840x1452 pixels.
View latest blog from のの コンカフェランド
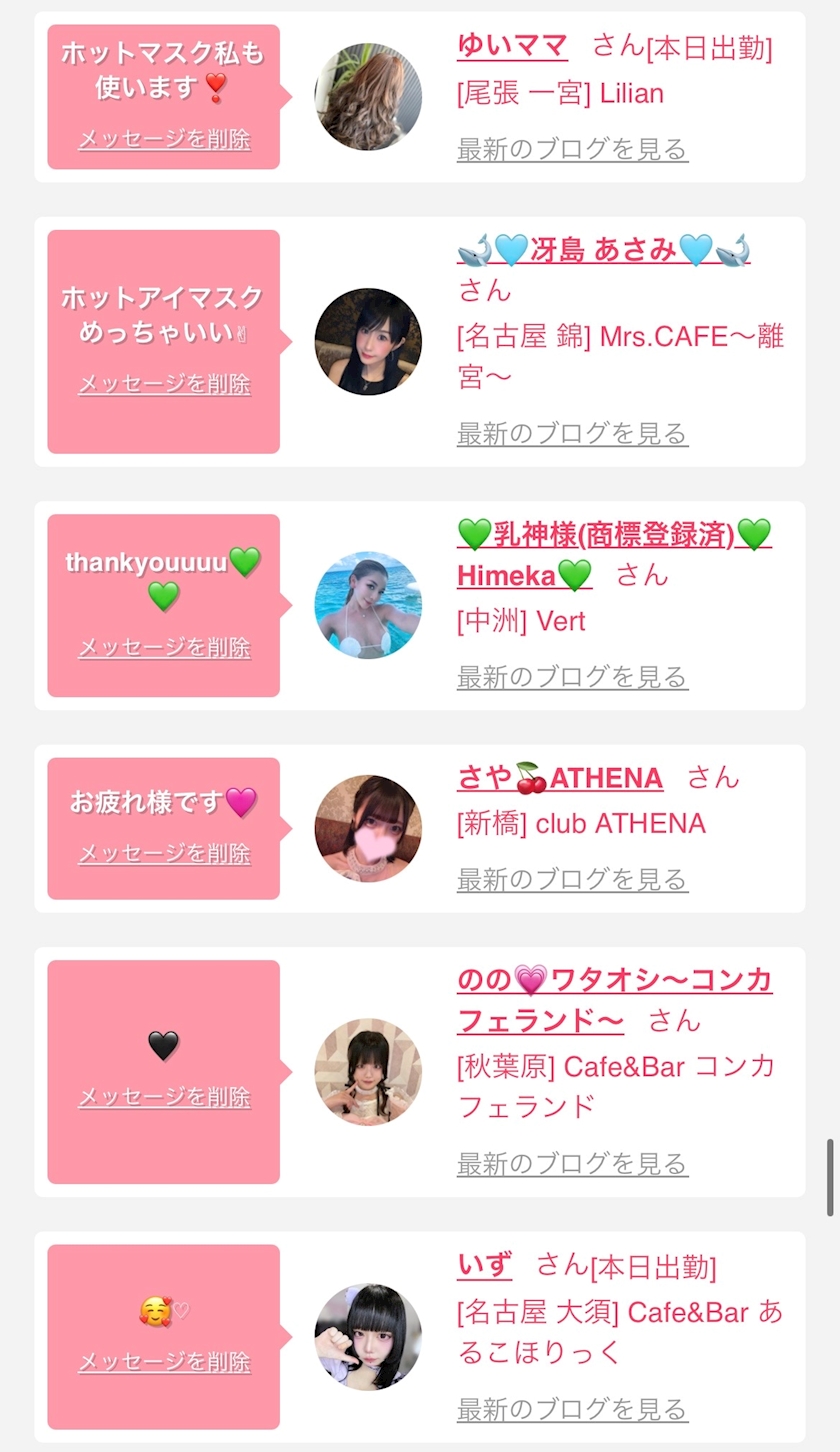572,1164
